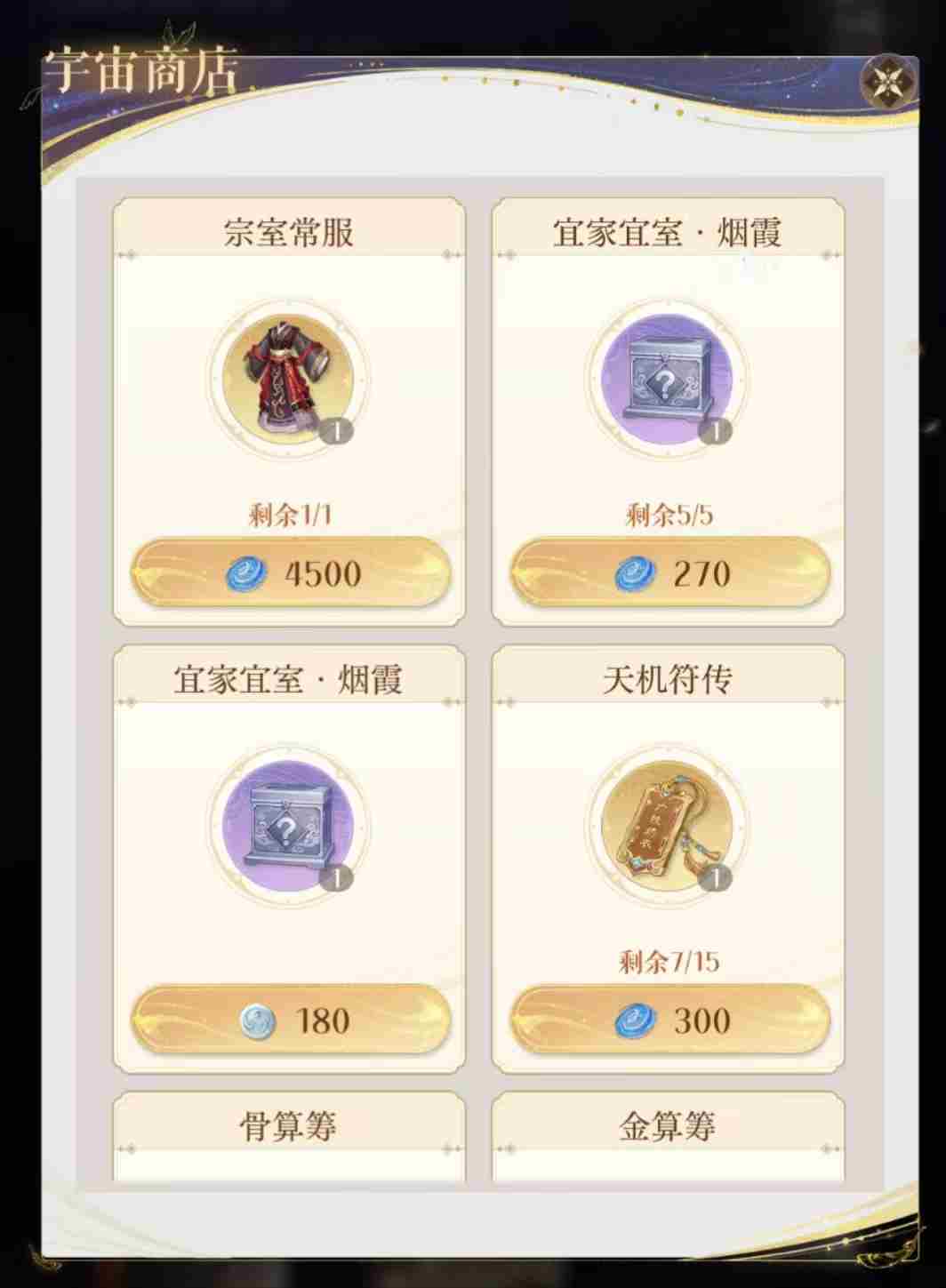
Task: Buy 宗室常服 for 4500 coins
Action: click(290, 573)
